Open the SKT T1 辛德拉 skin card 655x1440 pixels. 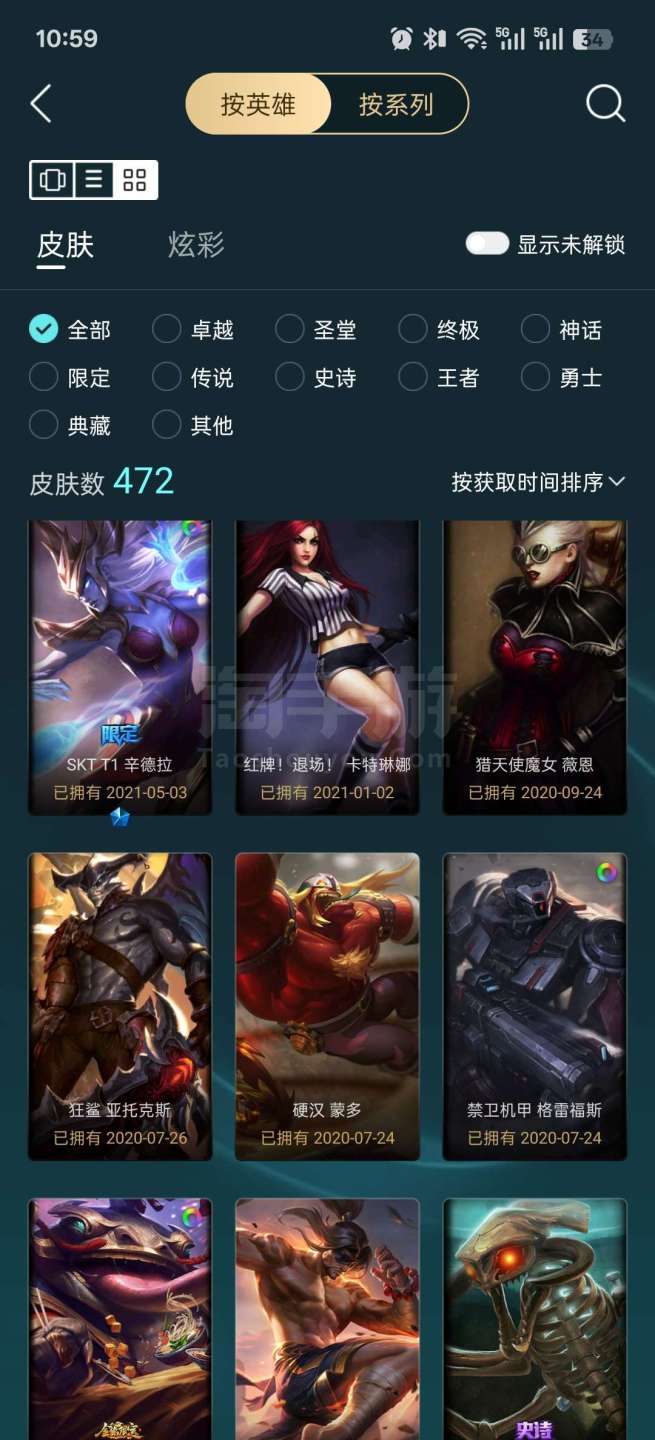pos(120,667)
